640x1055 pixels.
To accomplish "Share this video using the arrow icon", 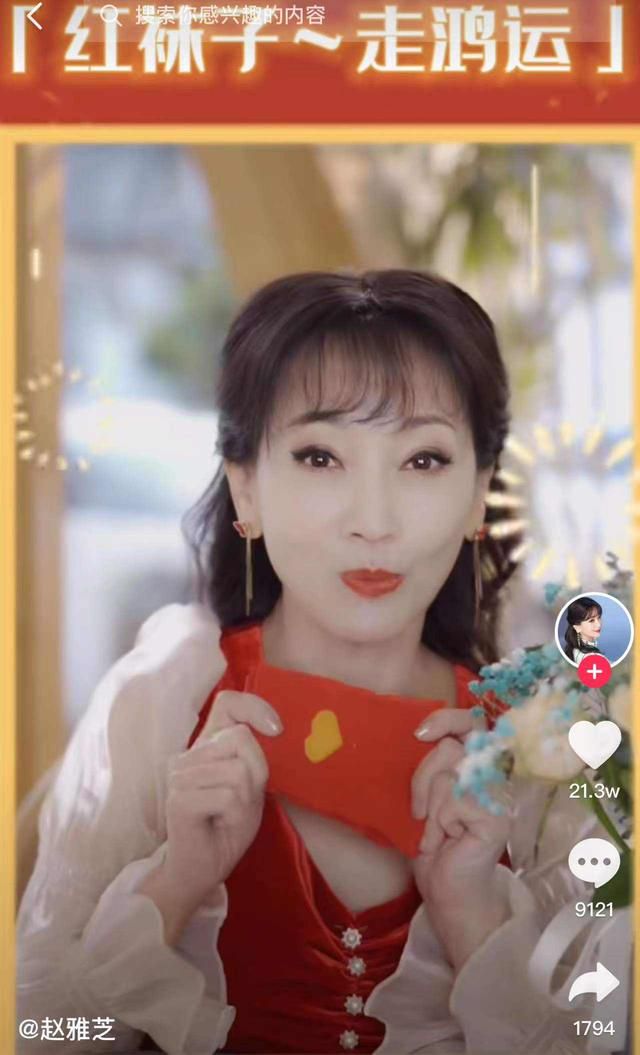I will [x=594, y=982].
